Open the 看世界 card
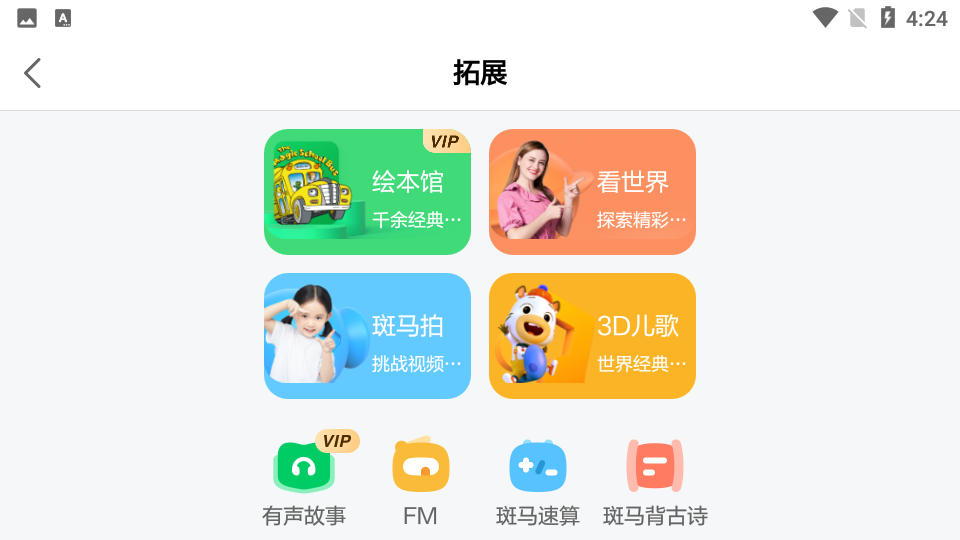The height and width of the screenshot is (540, 960). pyautogui.click(x=592, y=192)
